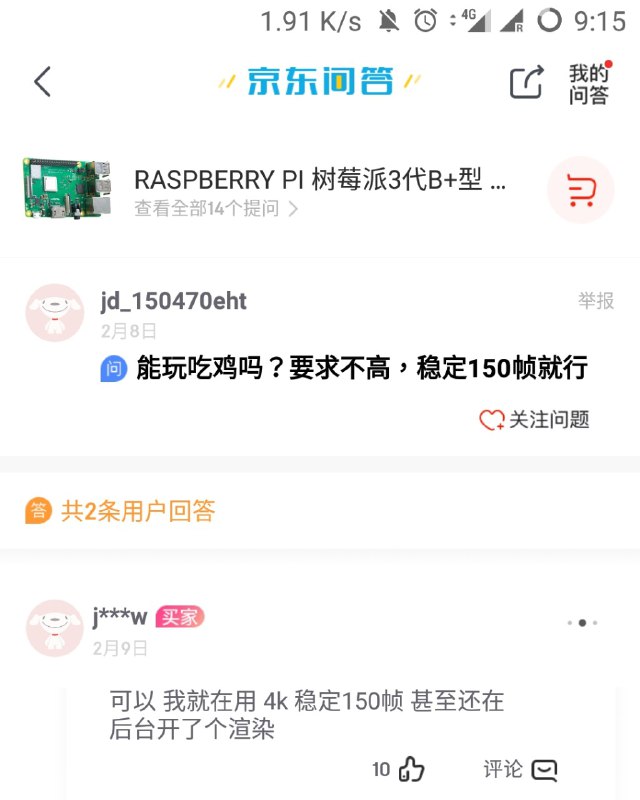This screenshot has width=640, height=800.
Task: Follow this question with 关注问题
Action: 535,420
